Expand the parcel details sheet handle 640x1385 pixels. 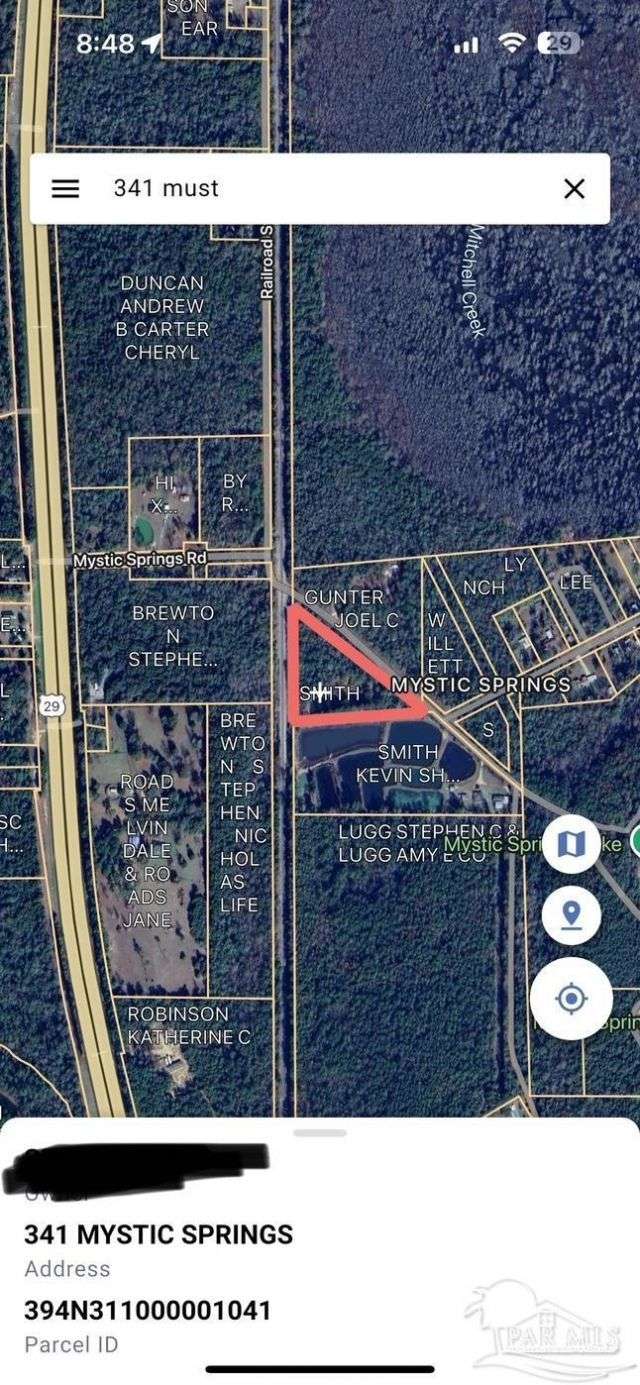pyautogui.click(x=320, y=1133)
